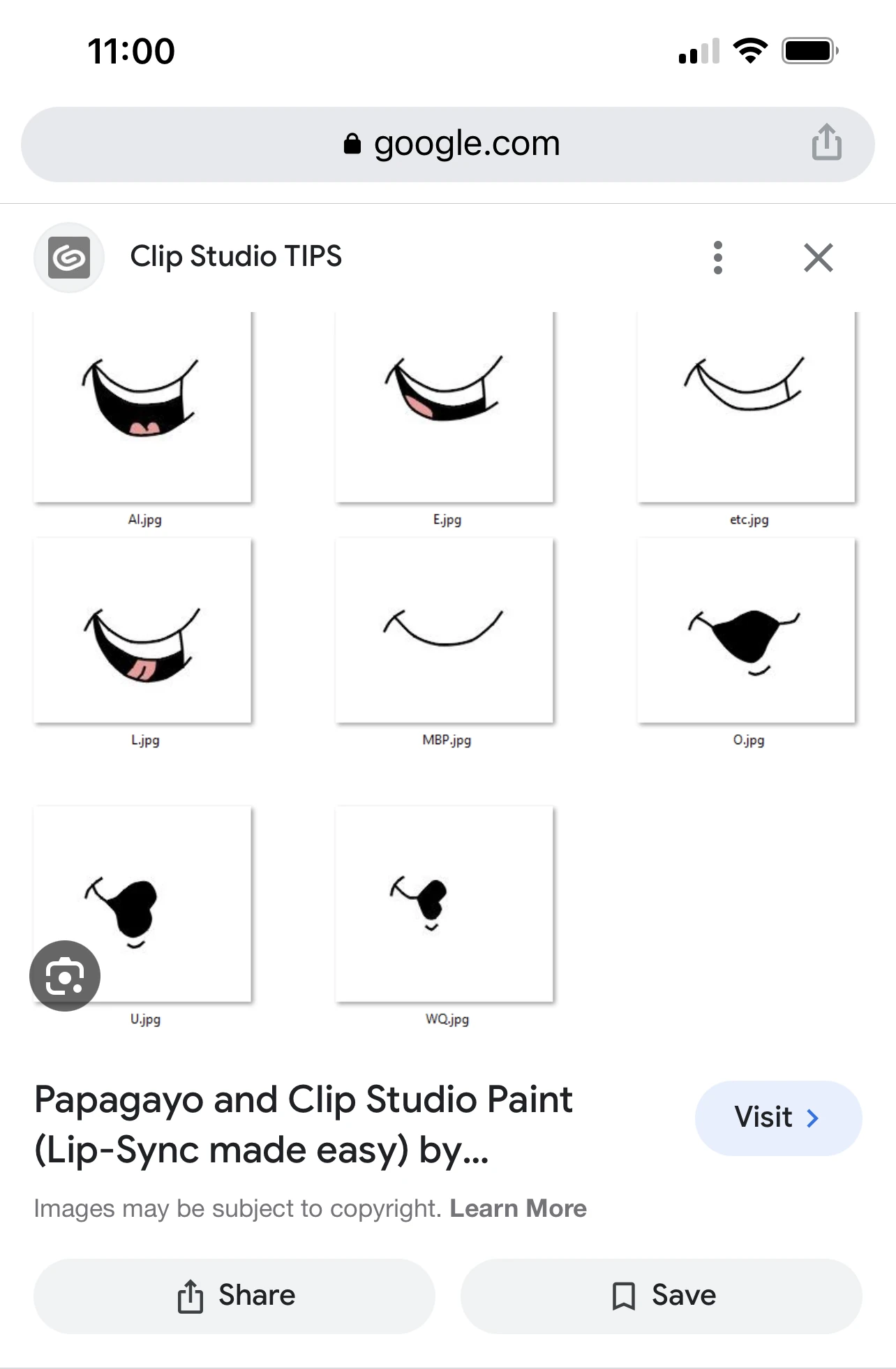The height and width of the screenshot is (1369, 896).
Task: Save this image to collections
Action: 661,1296
